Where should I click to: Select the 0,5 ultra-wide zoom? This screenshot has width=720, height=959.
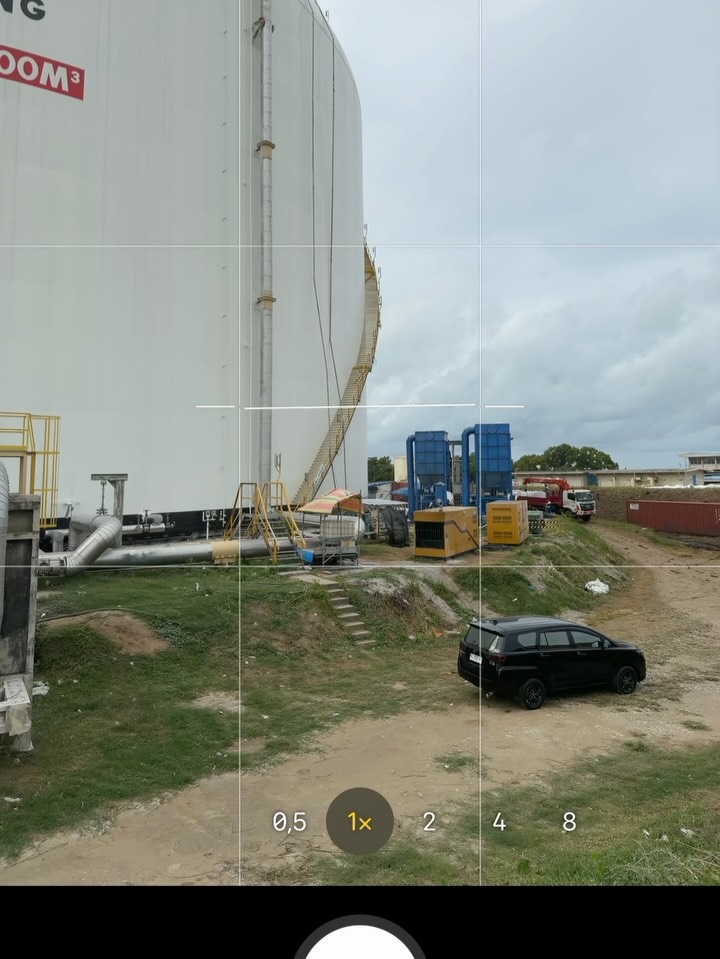click(x=290, y=822)
